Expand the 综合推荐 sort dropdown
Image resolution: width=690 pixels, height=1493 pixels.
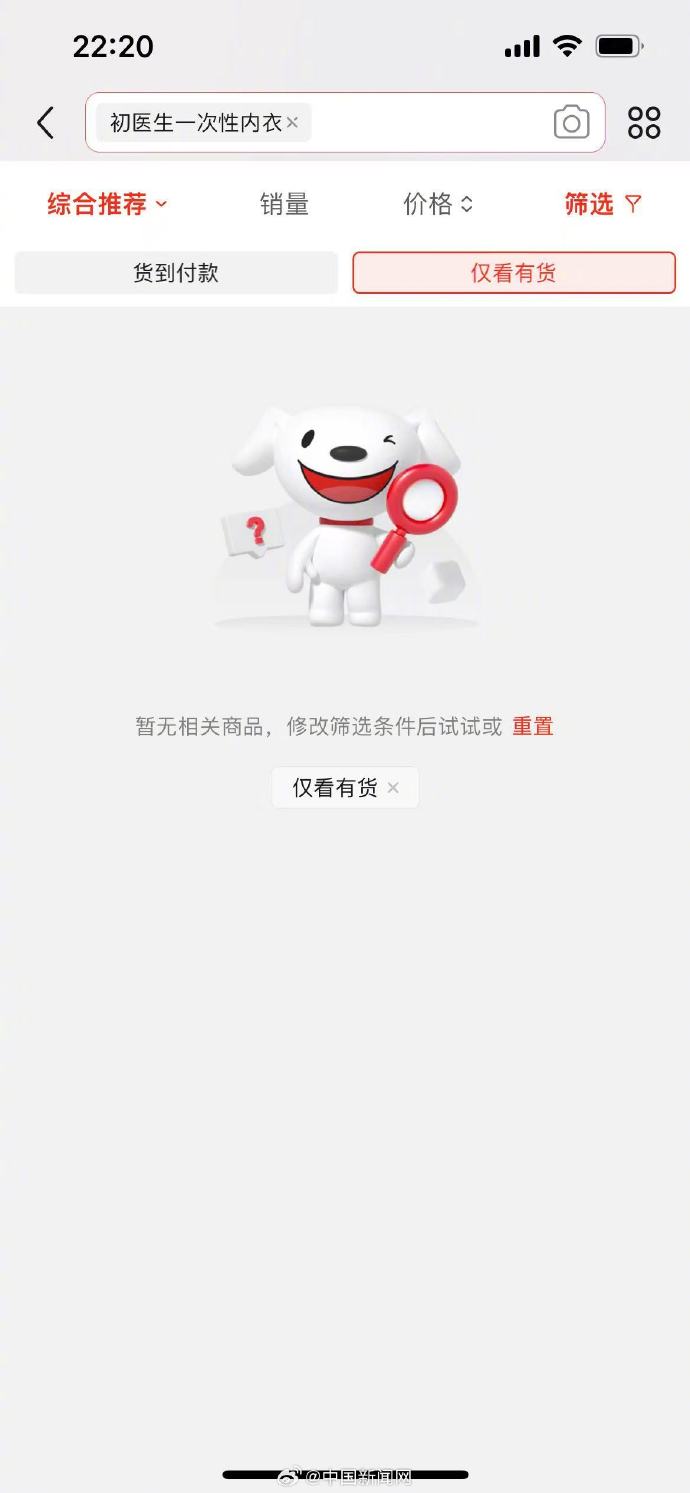coord(107,204)
